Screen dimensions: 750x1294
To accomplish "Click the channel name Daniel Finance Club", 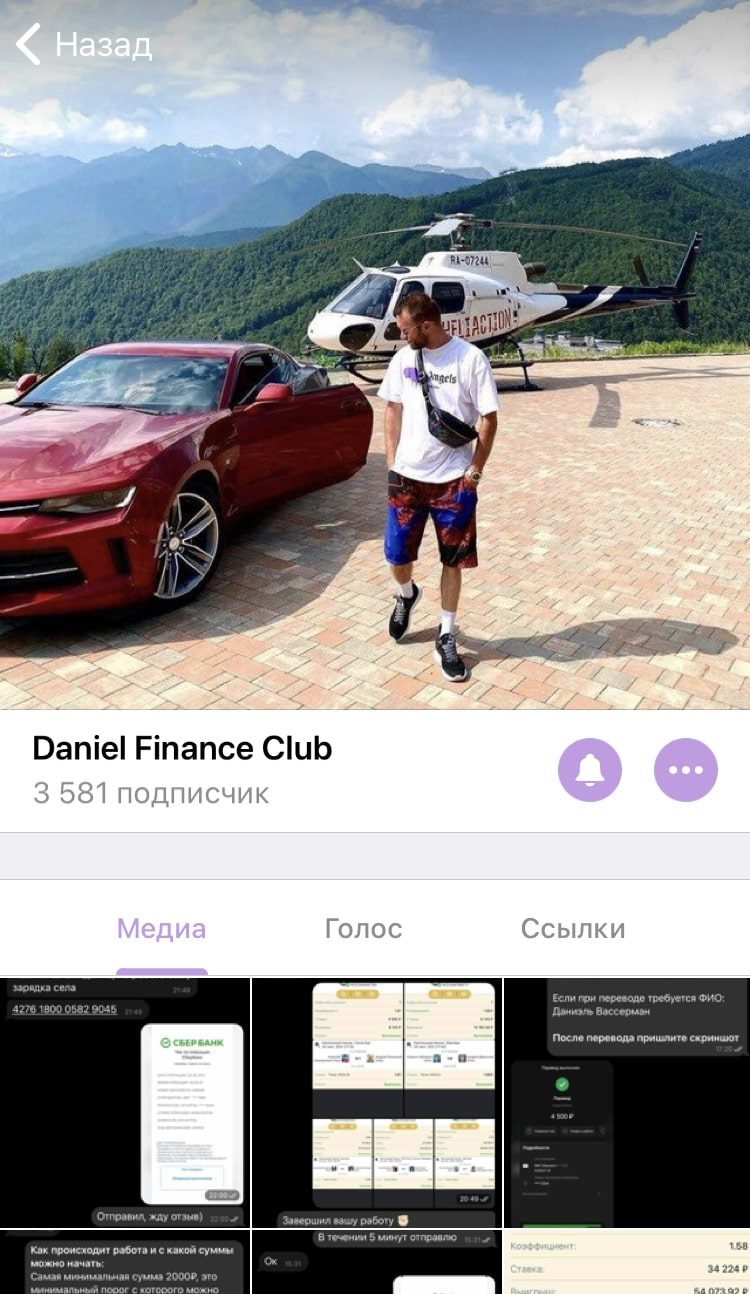I will pos(182,748).
